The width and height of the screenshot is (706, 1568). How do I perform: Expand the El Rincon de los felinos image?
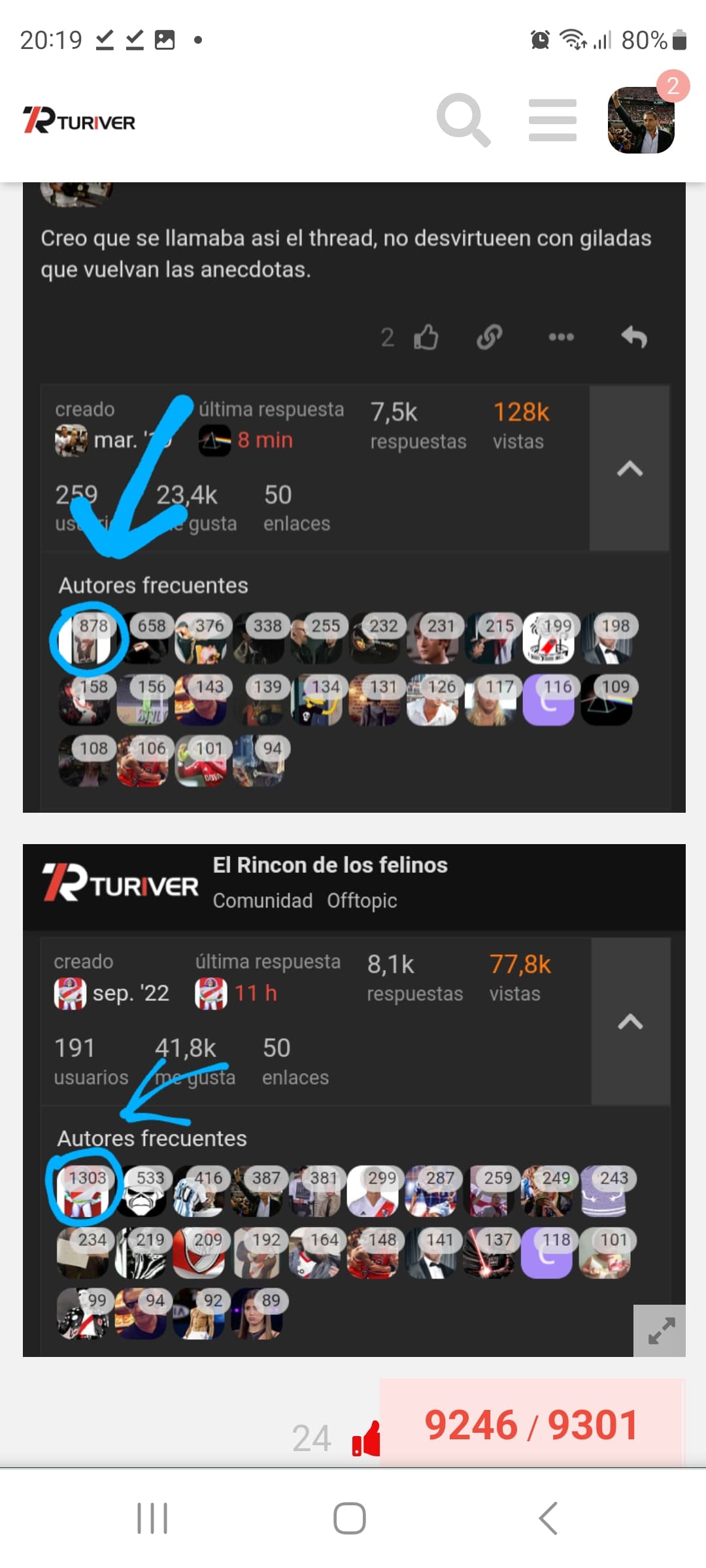click(x=659, y=1331)
